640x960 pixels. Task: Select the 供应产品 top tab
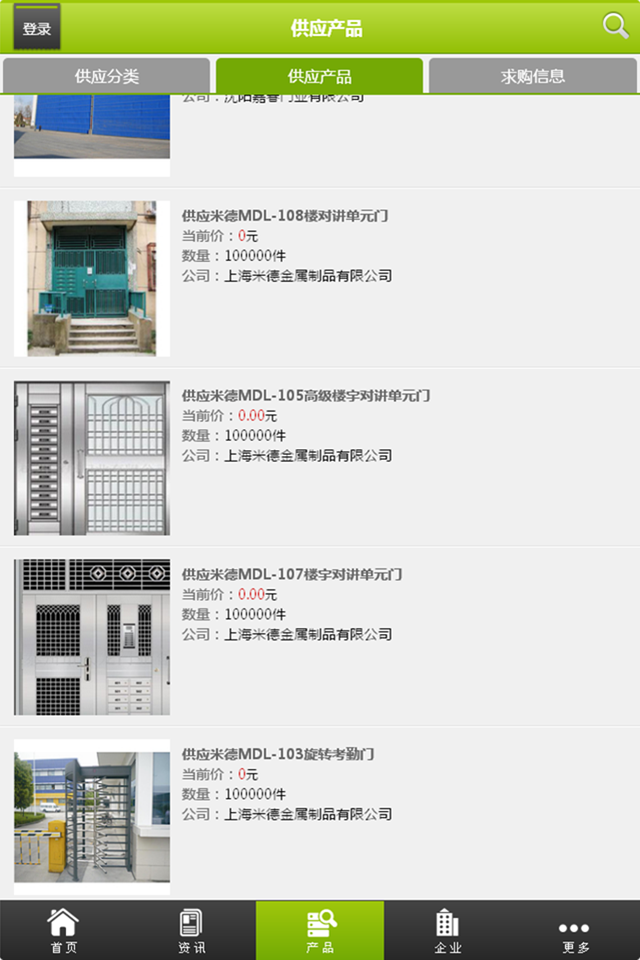click(320, 76)
